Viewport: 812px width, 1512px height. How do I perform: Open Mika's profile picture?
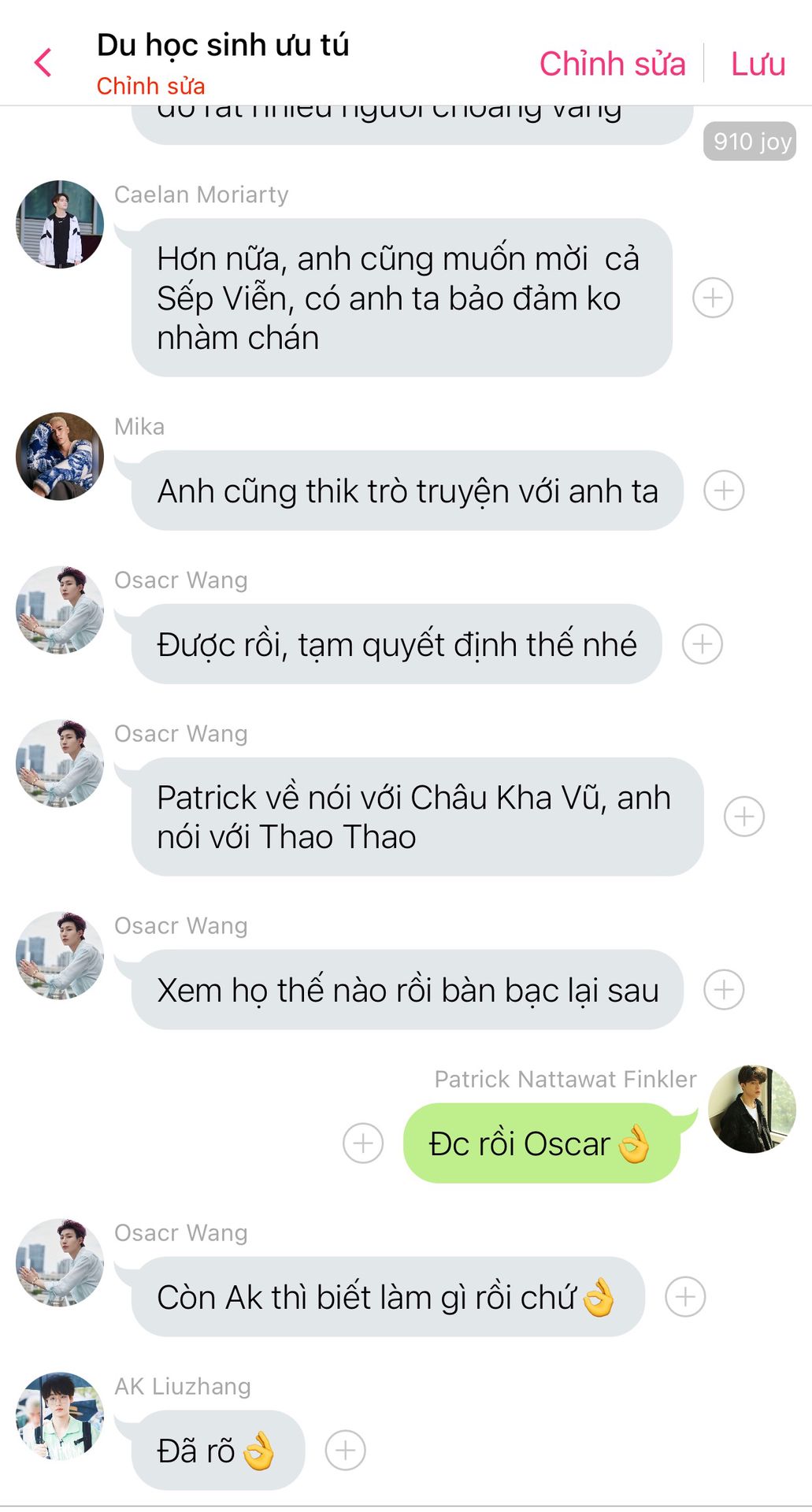pos(60,457)
